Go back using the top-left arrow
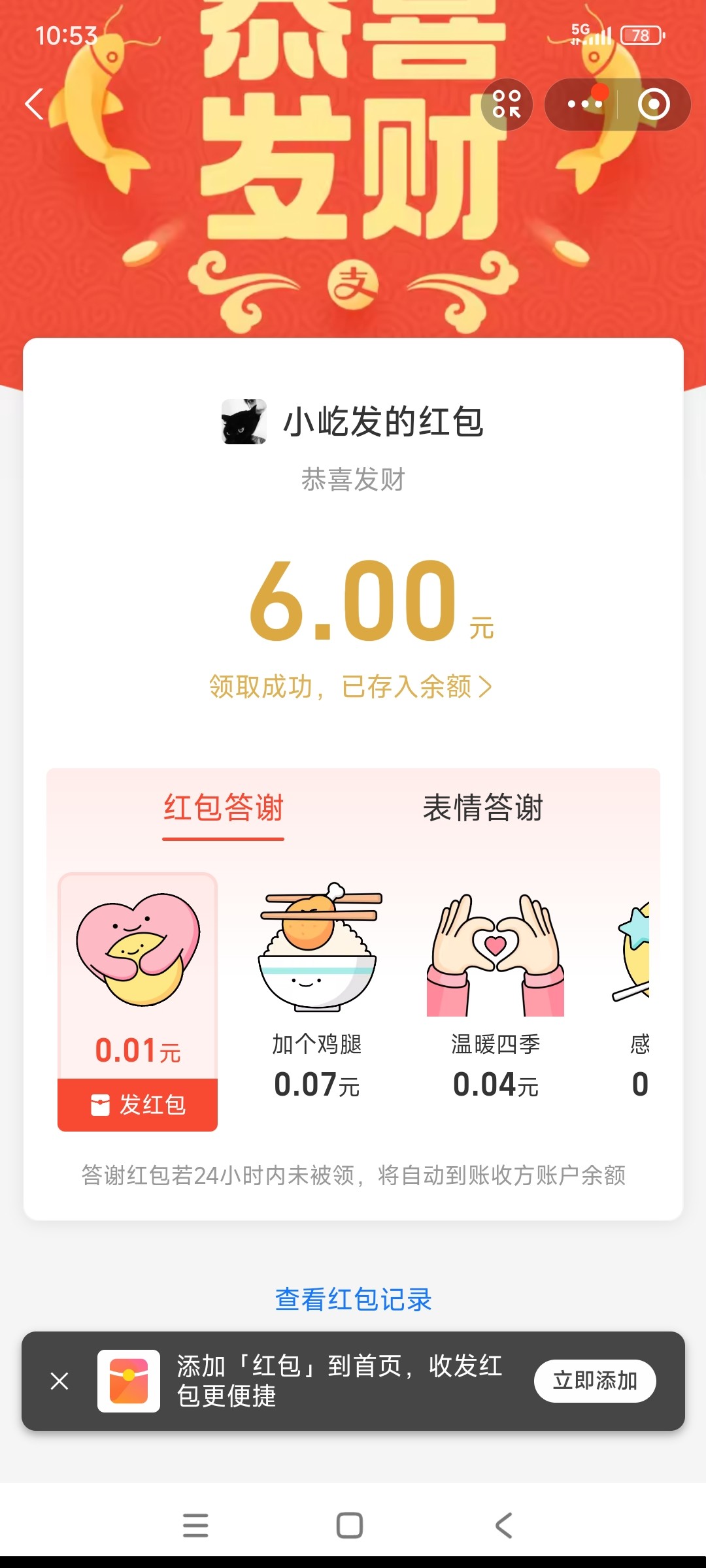 pos(35,105)
